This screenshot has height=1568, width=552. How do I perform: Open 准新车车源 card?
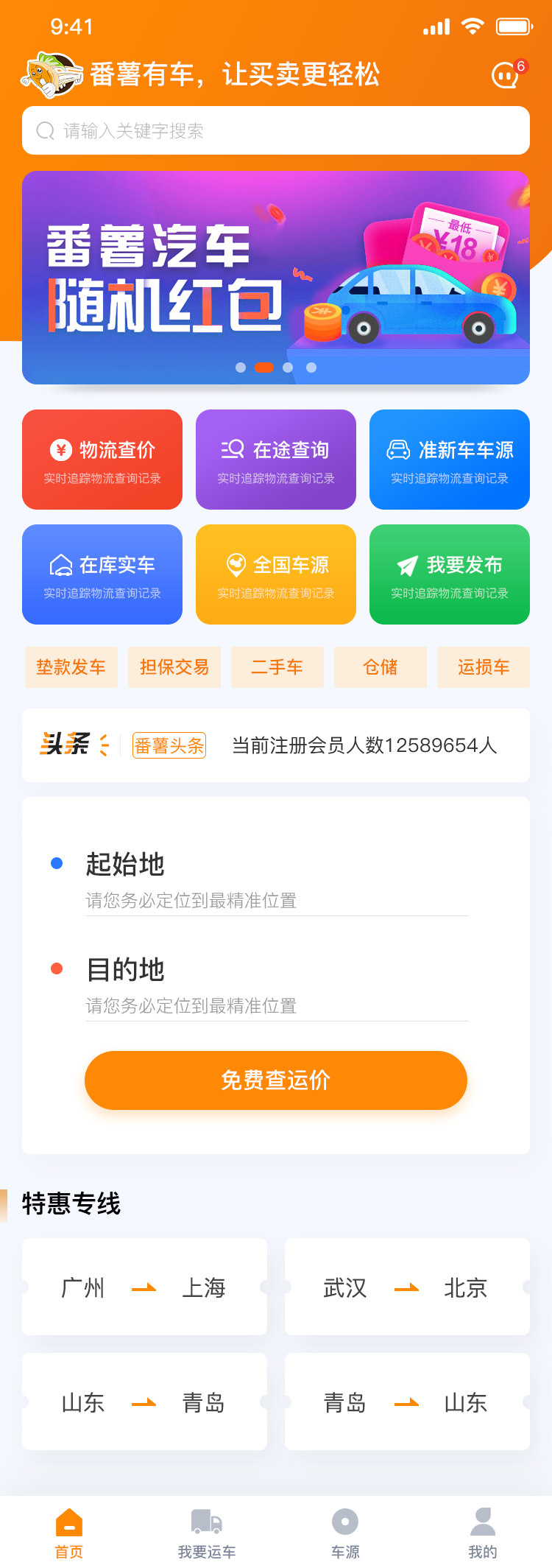450,460
